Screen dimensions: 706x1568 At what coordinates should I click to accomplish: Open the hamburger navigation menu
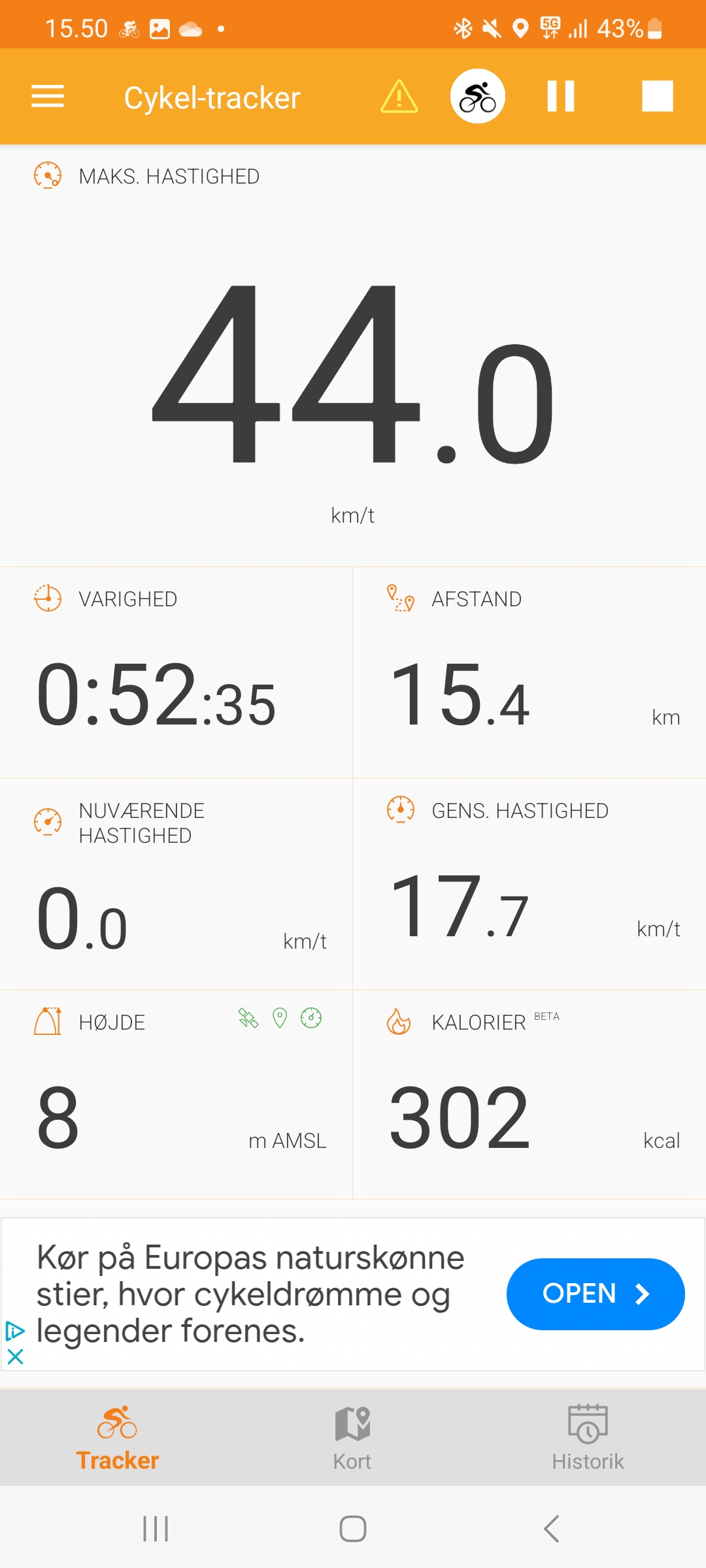coord(48,97)
